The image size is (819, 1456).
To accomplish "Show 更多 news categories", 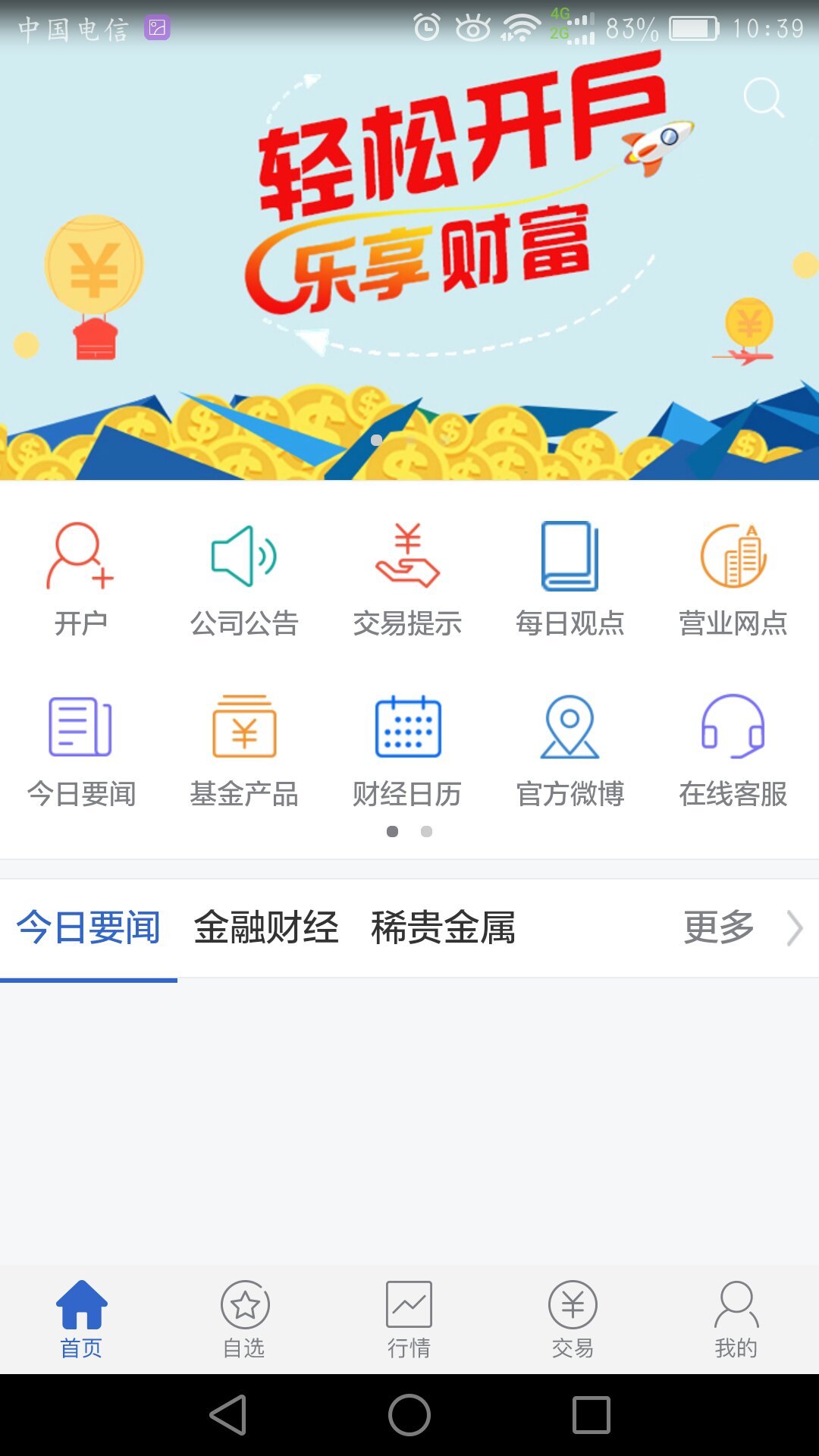I will point(739,927).
